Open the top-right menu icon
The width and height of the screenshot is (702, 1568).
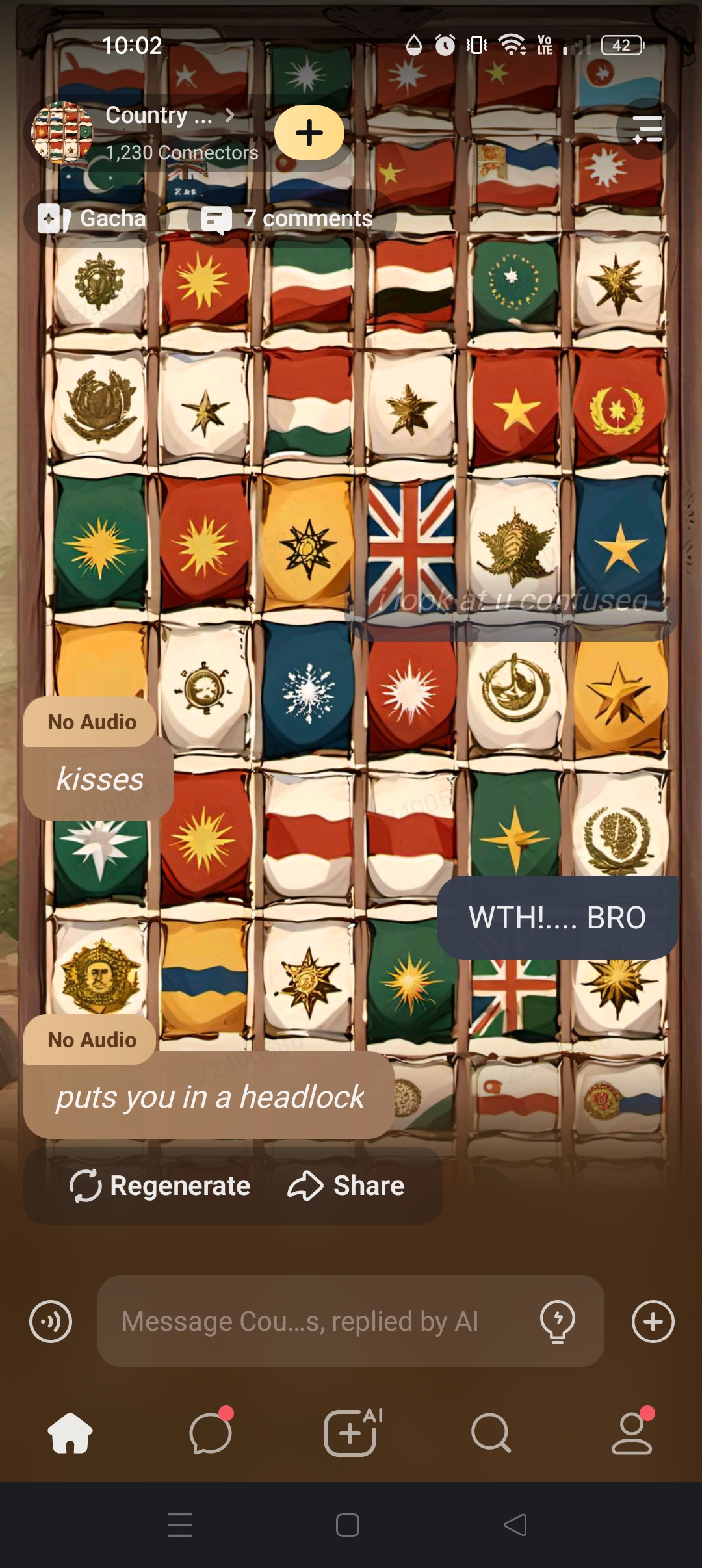pos(647,129)
